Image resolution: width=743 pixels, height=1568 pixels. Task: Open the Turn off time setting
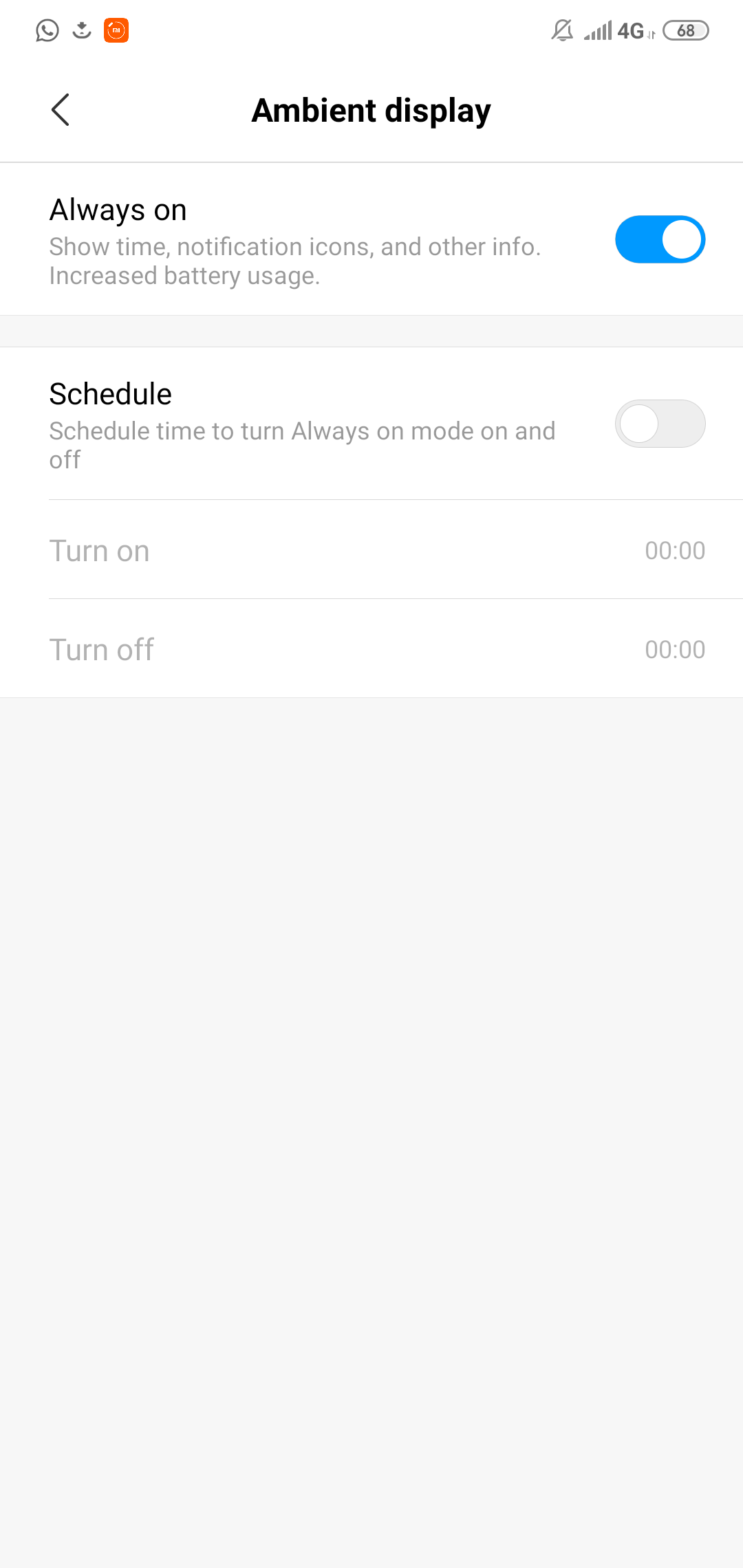pyautogui.click(x=371, y=649)
